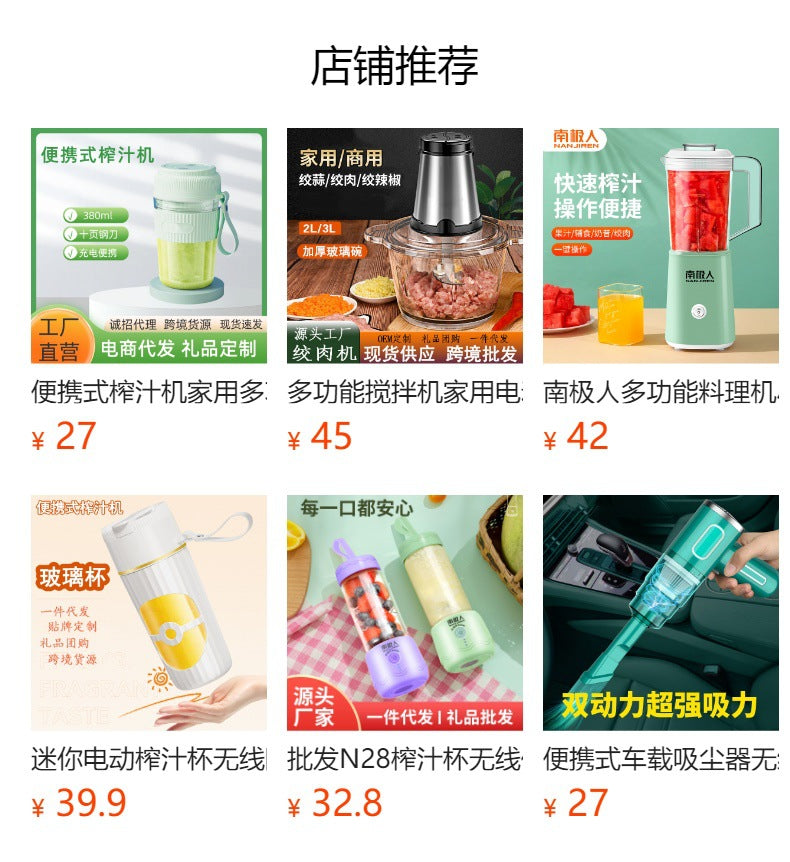Click the 双动力超强吸力 banner on vacuum image
Screen dimensions: 790x862
660,703
